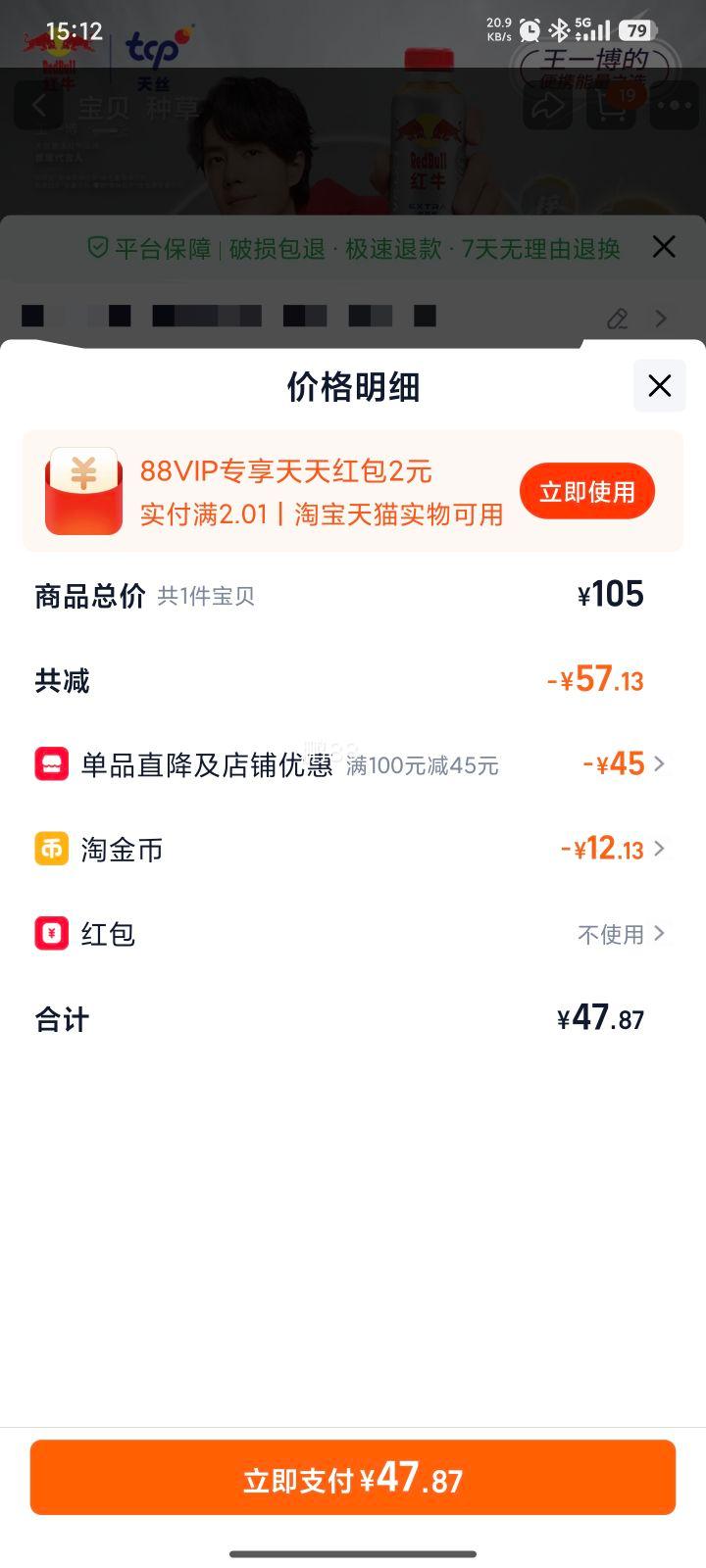Expand the 淘金币 deduction details
The width and height of the screenshot is (706, 1568).
pyautogui.click(x=658, y=849)
